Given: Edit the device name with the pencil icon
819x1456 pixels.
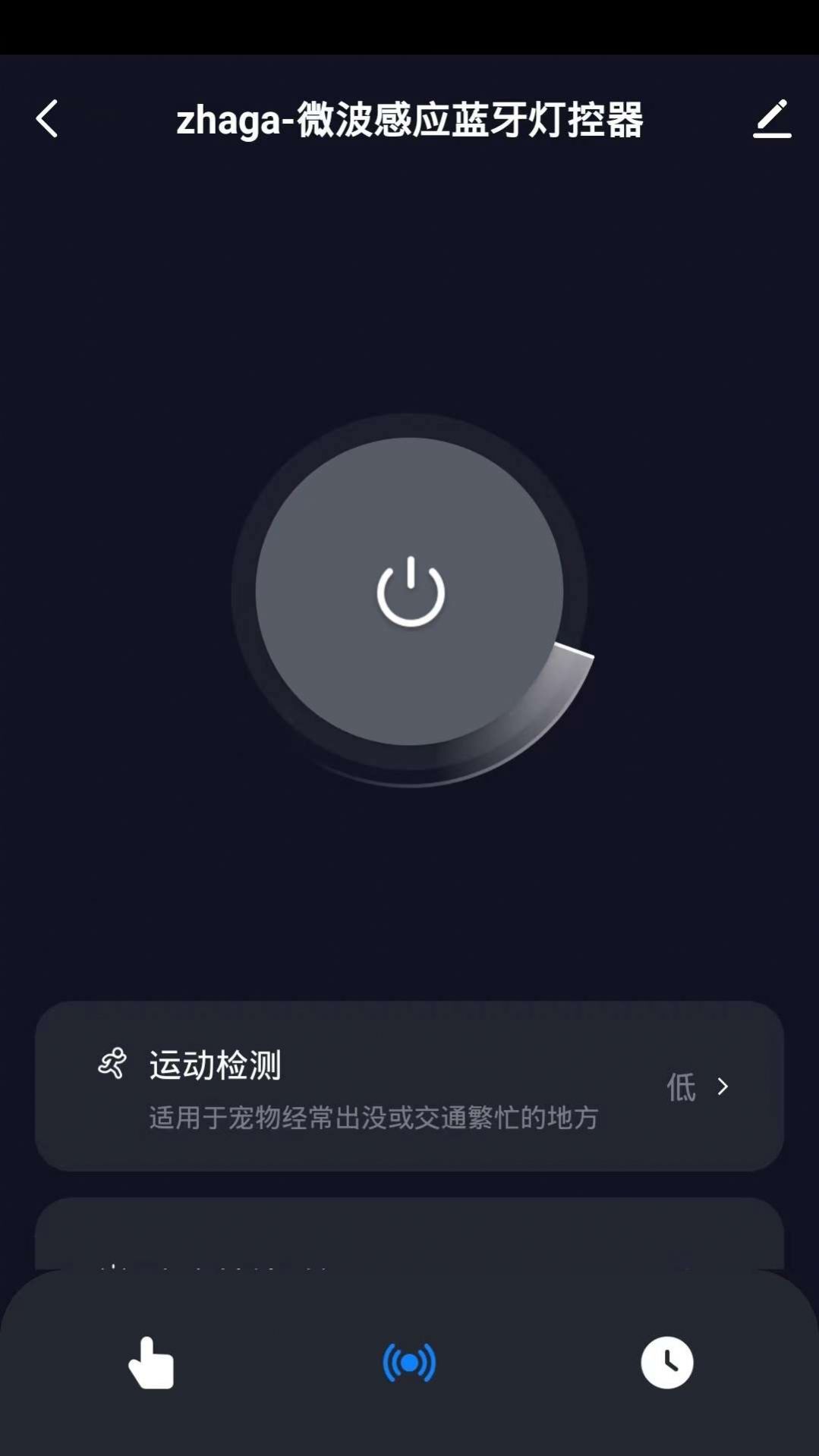Looking at the screenshot, I should [772, 119].
